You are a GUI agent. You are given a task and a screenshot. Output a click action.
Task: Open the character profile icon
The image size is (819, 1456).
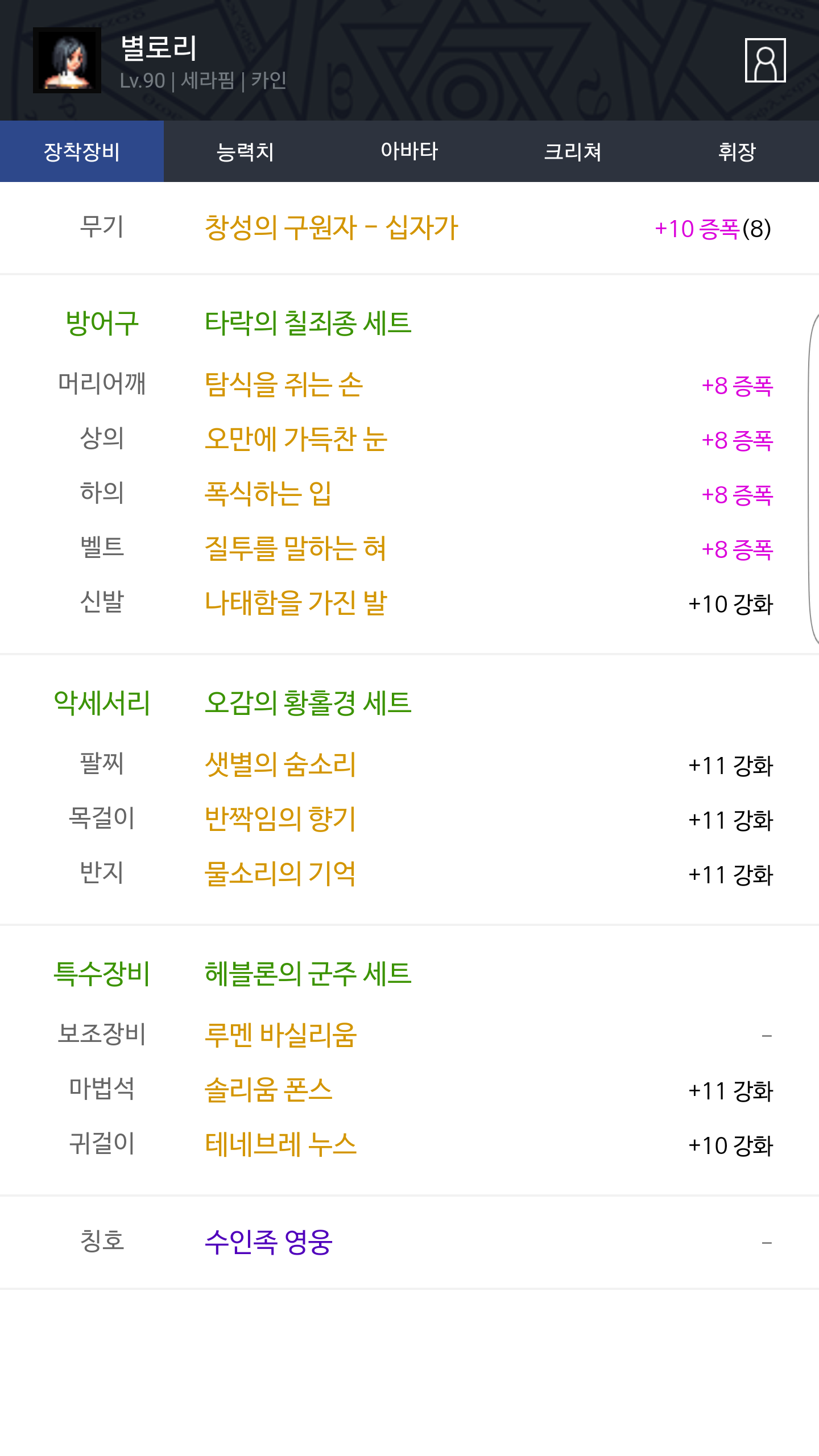click(x=765, y=60)
